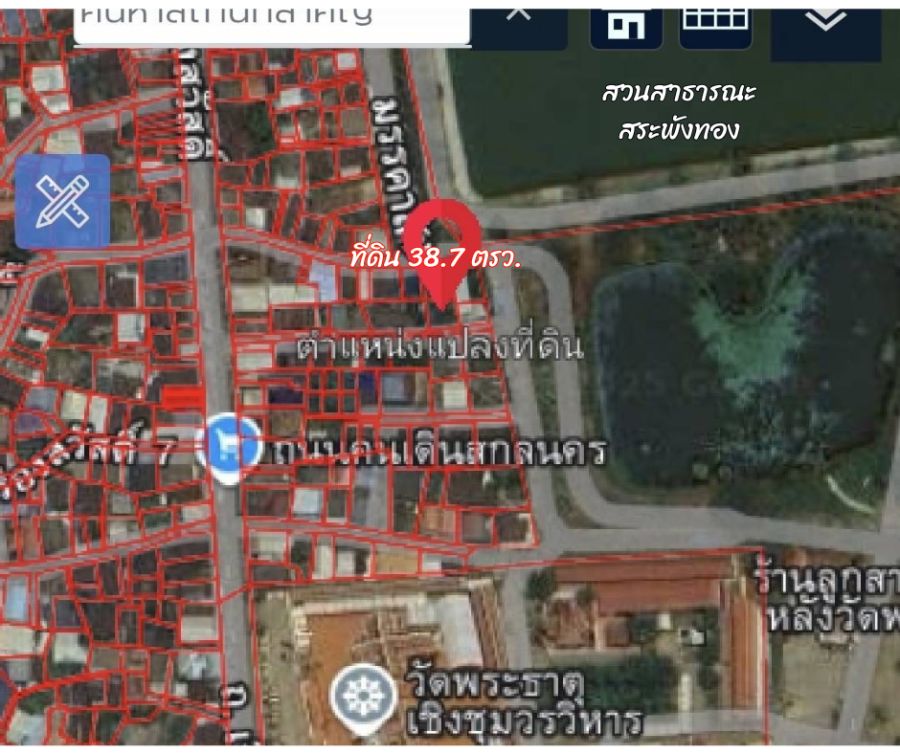900x754 pixels.
Task: Open the land deed icon in the top bar
Action: (x=626, y=22)
